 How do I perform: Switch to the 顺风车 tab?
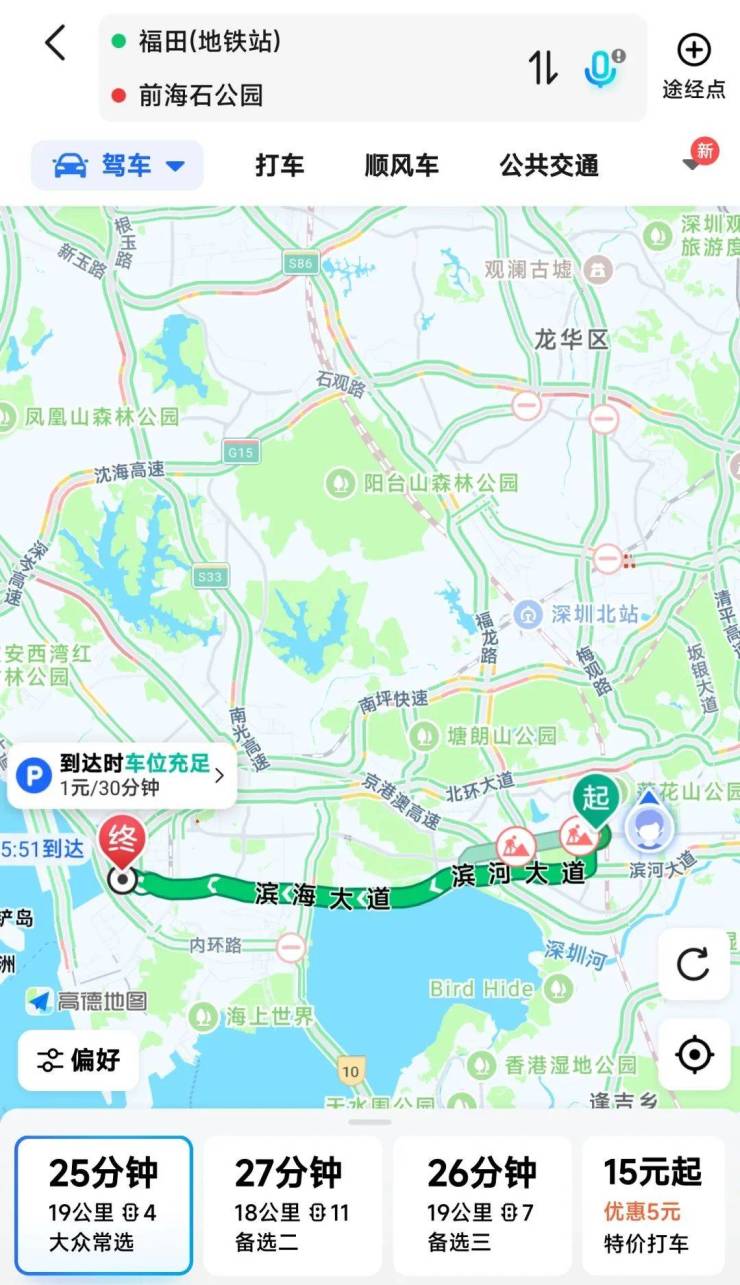click(x=401, y=165)
